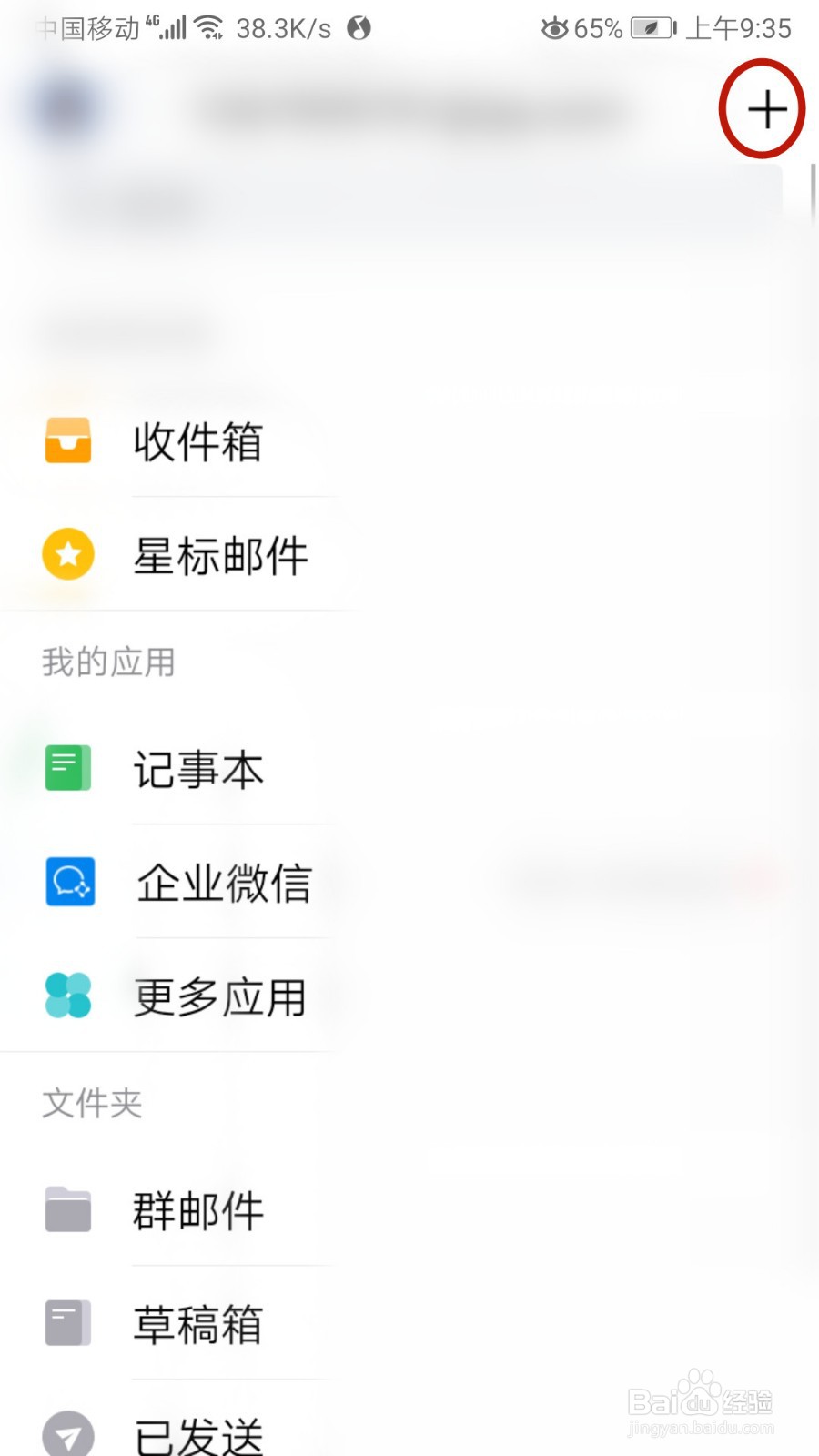Open the 草稿箱 drafts icon
Viewport: 819px width, 1456px height.
point(66,1324)
